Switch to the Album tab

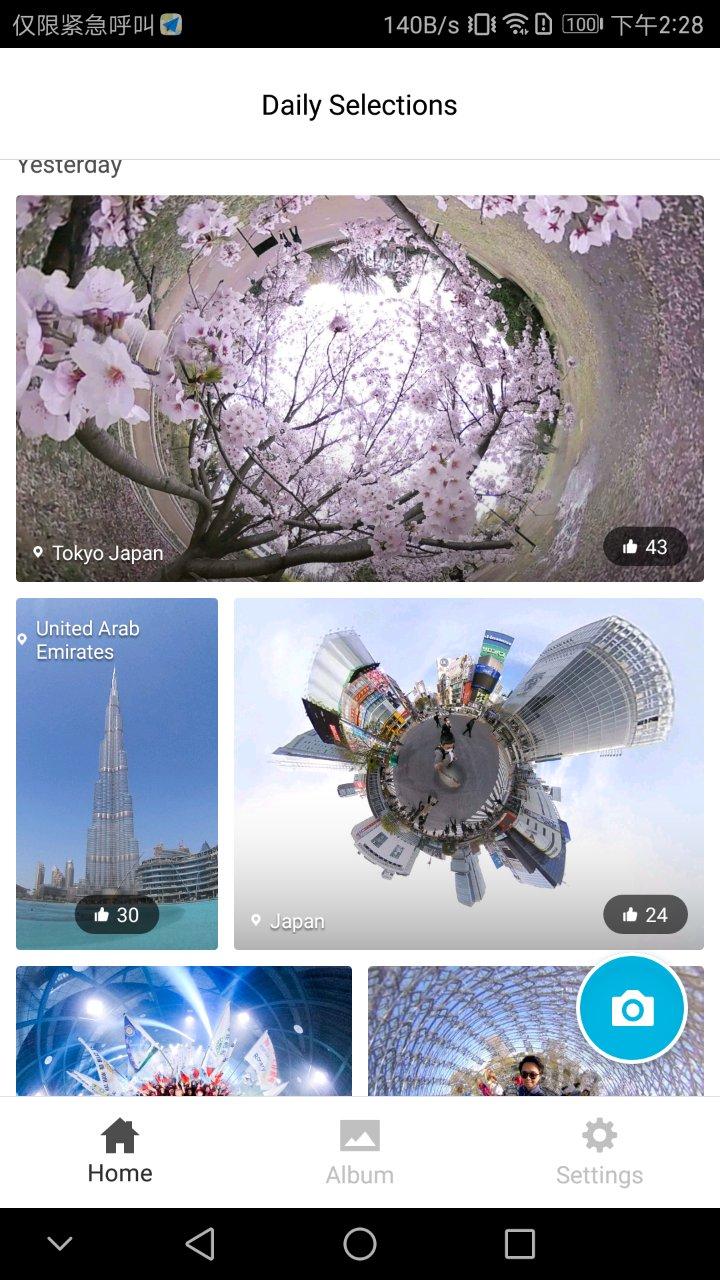(360, 1152)
